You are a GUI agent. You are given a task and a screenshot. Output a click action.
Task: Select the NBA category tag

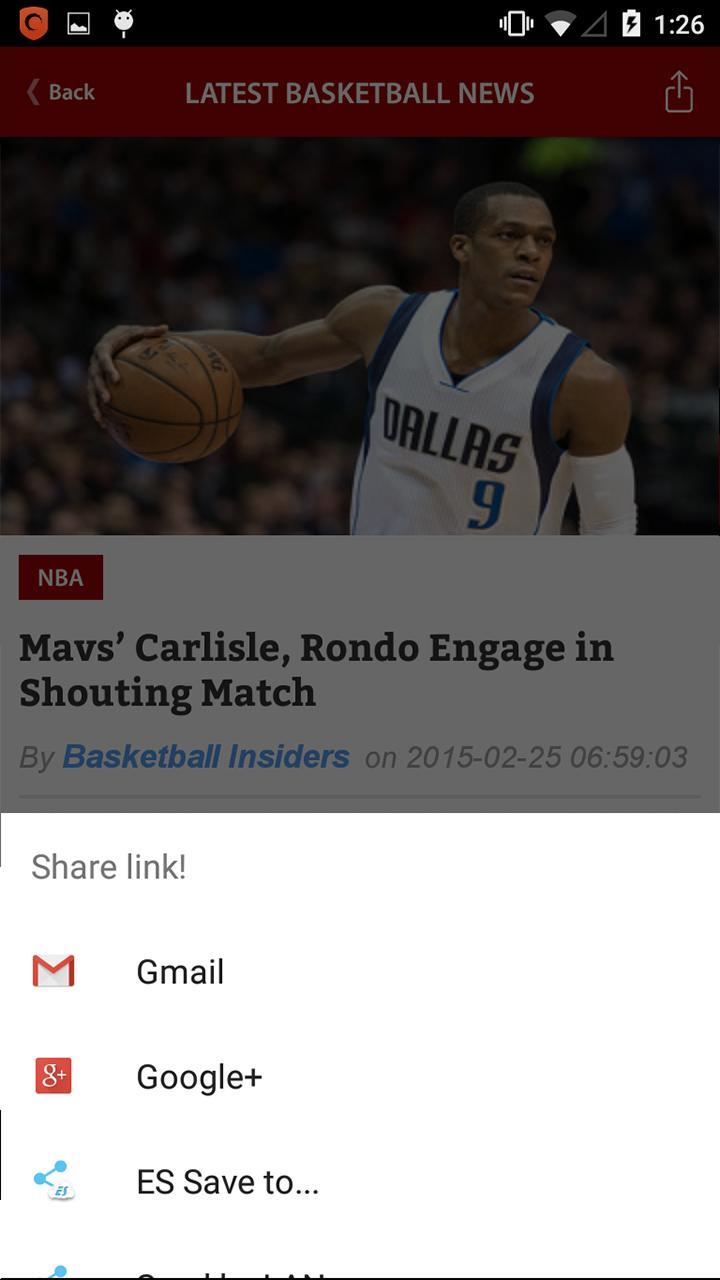pos(60,577)
